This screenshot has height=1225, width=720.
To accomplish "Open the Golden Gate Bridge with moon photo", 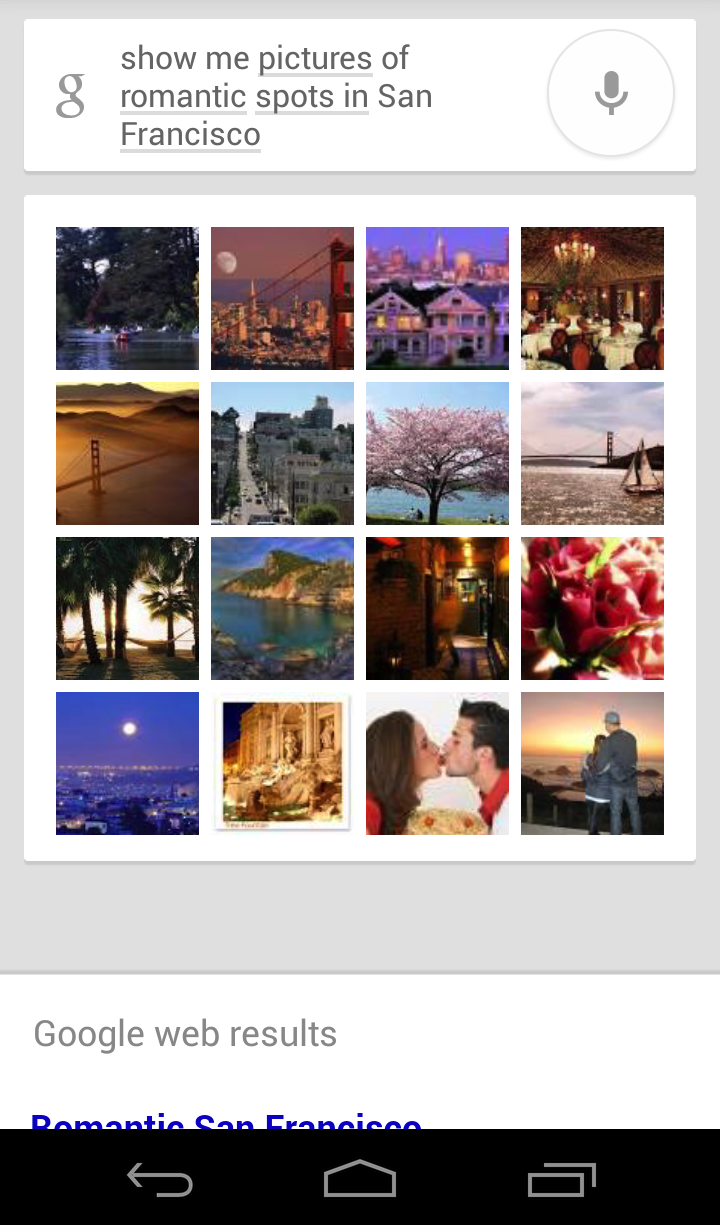I will (282, 298).
